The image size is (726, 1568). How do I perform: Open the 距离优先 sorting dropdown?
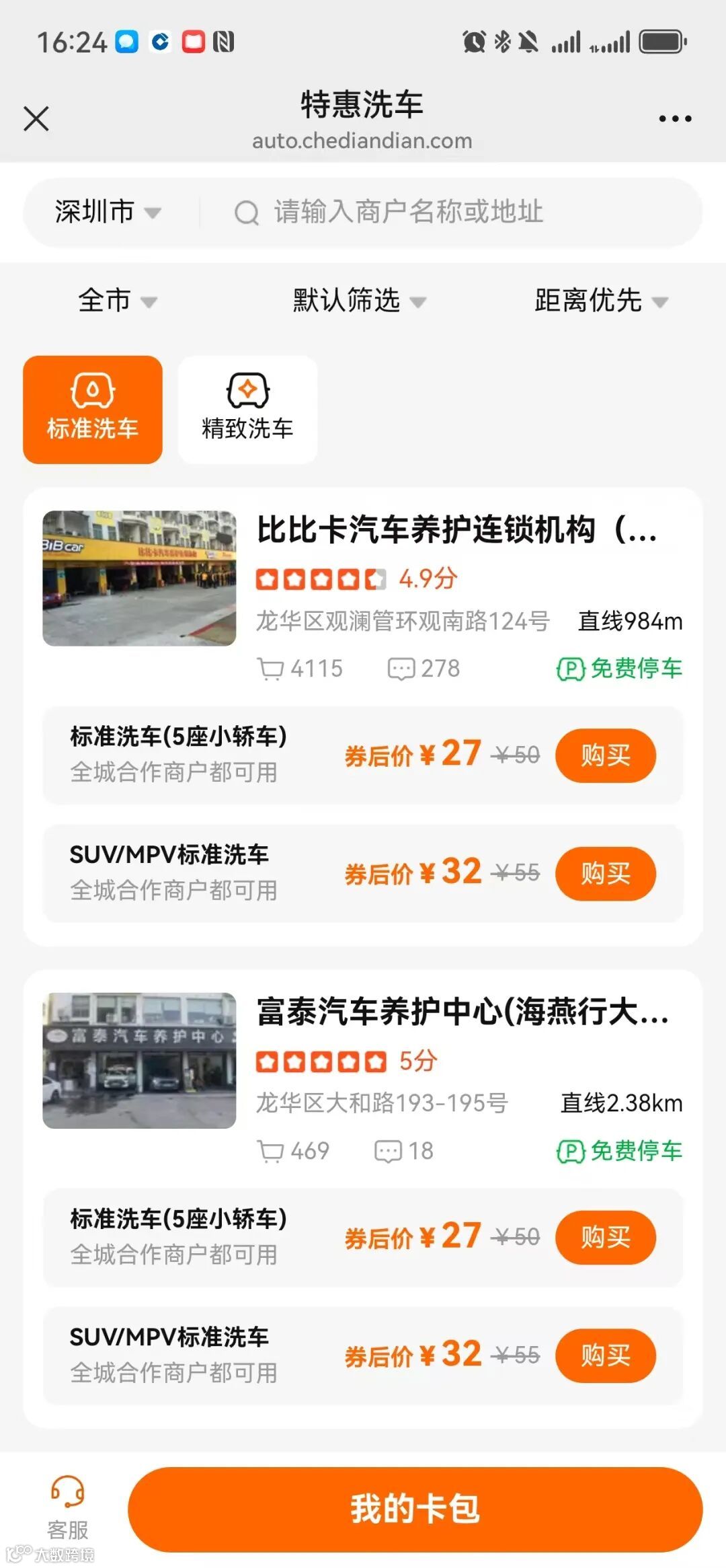(600, 301)
